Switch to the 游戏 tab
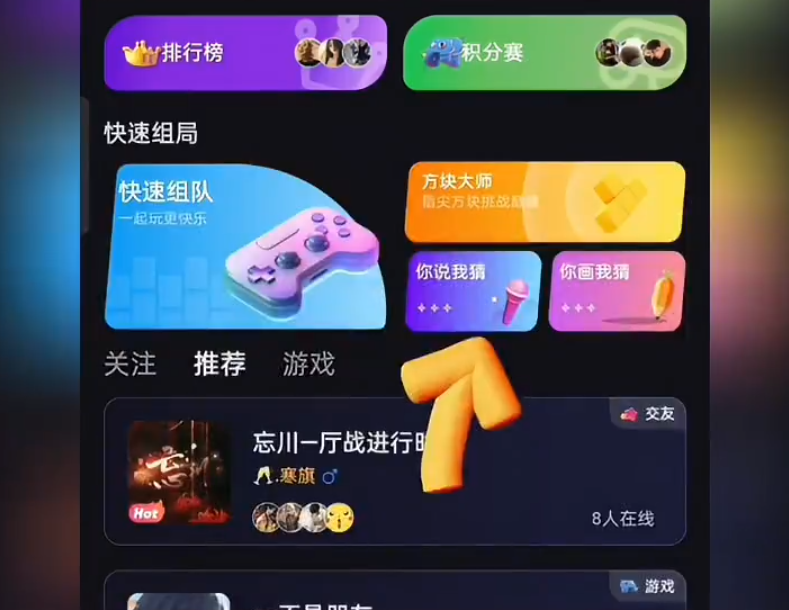 (x=308, y=364)
